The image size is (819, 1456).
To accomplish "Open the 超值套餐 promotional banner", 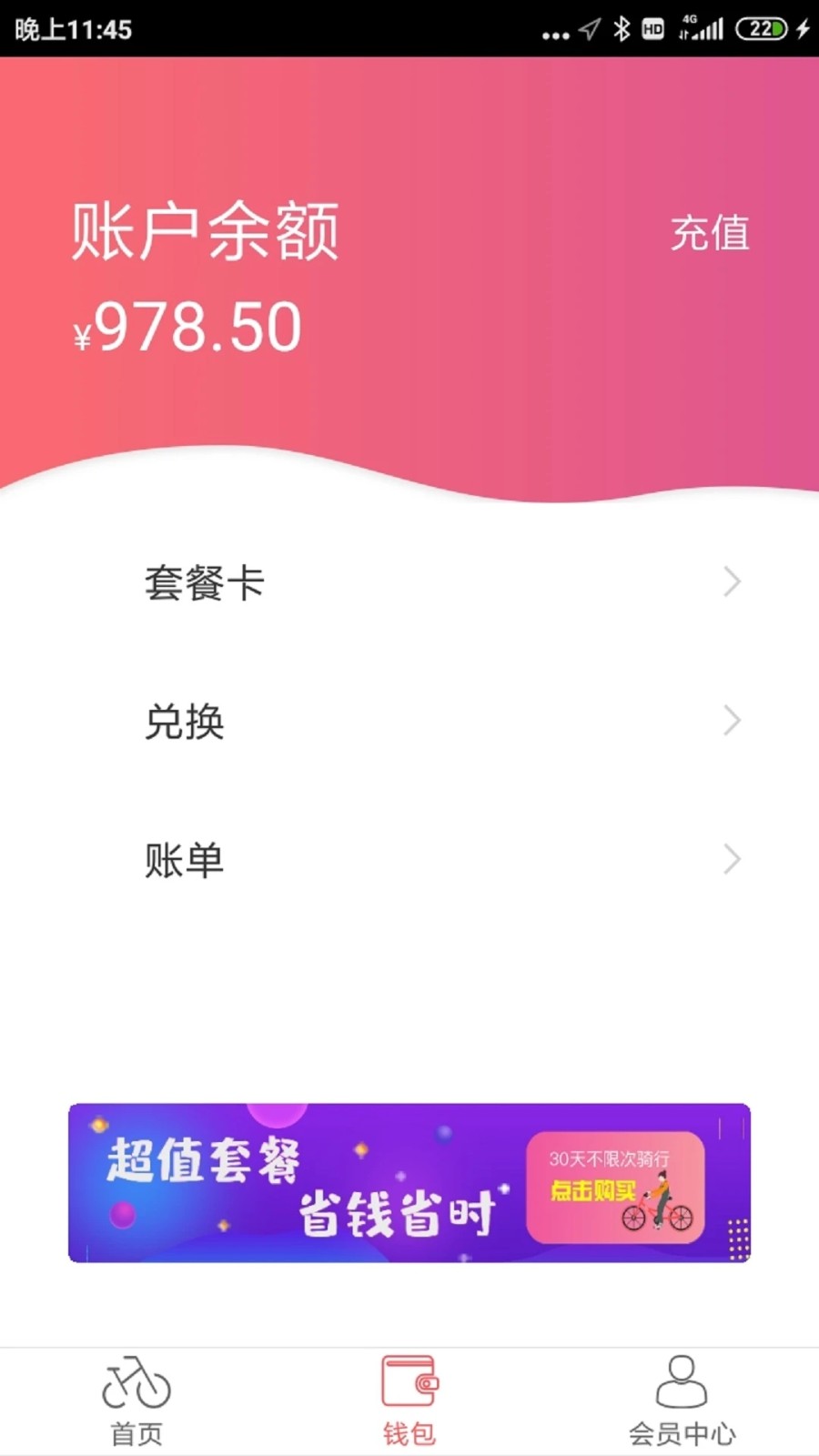I will point(409,1183).
